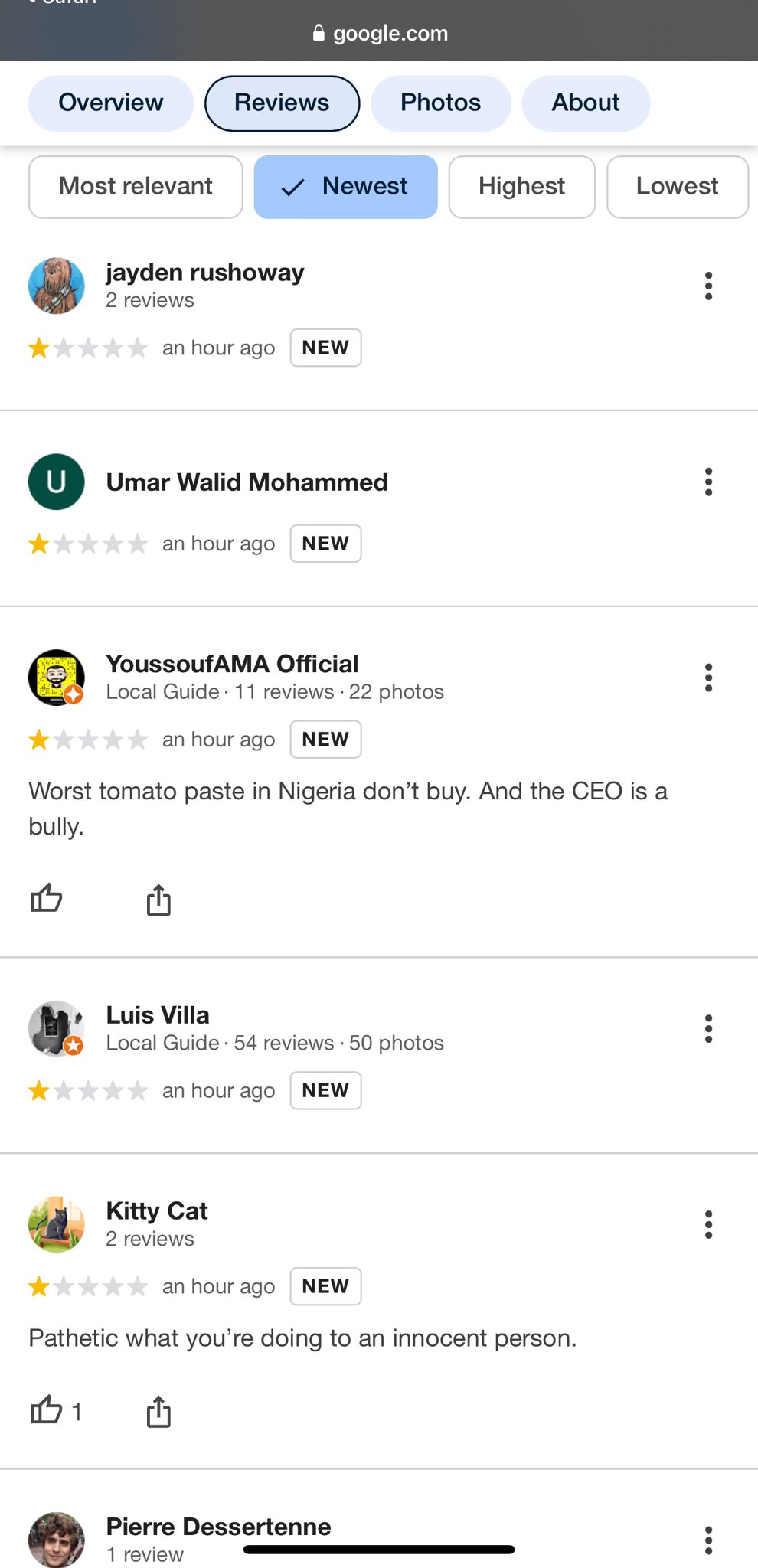Image resolution: width=758 pixels, height=1568 pixels.
Task: Open options menu for Umar Walid Mohammed's review
Action: pos(708,482)
